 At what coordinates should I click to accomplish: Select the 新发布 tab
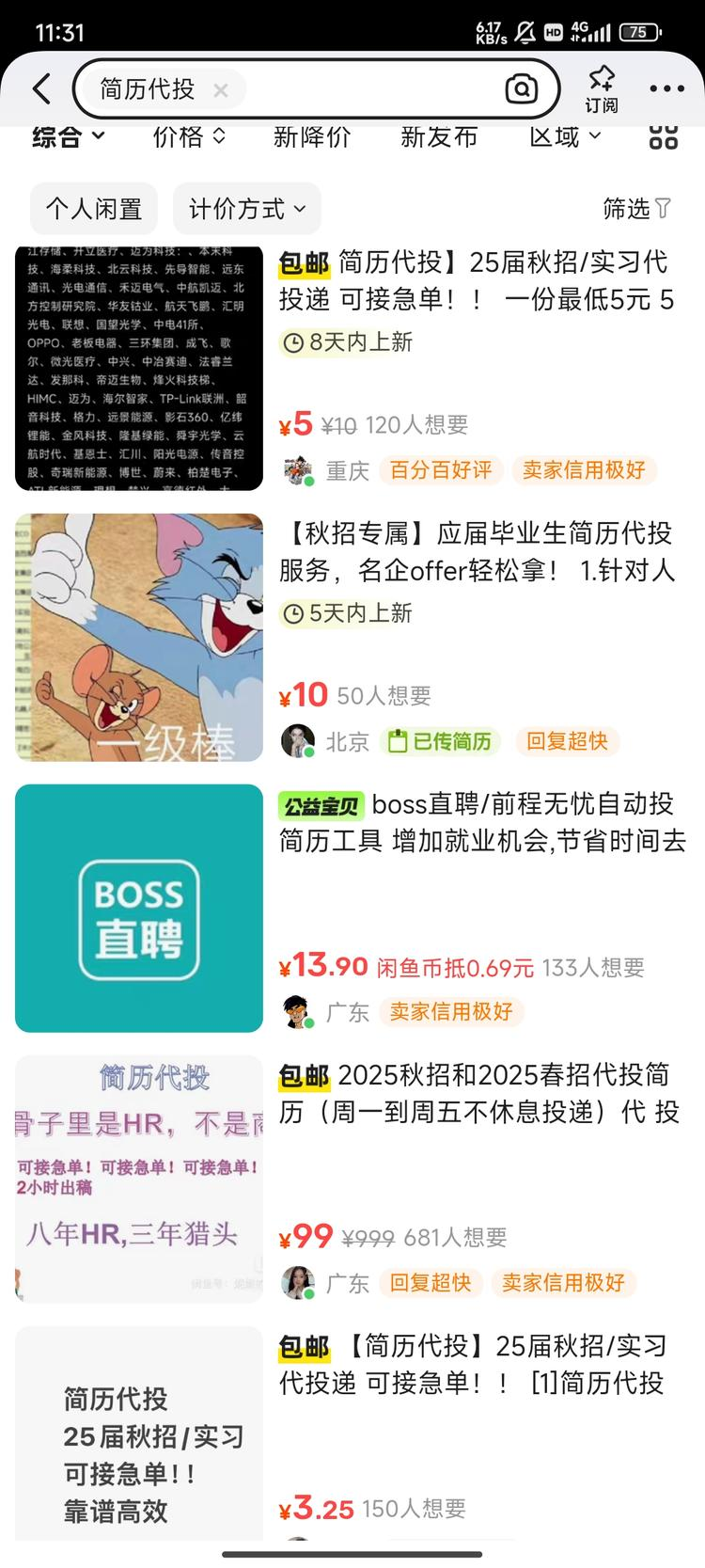pos(438,136)
